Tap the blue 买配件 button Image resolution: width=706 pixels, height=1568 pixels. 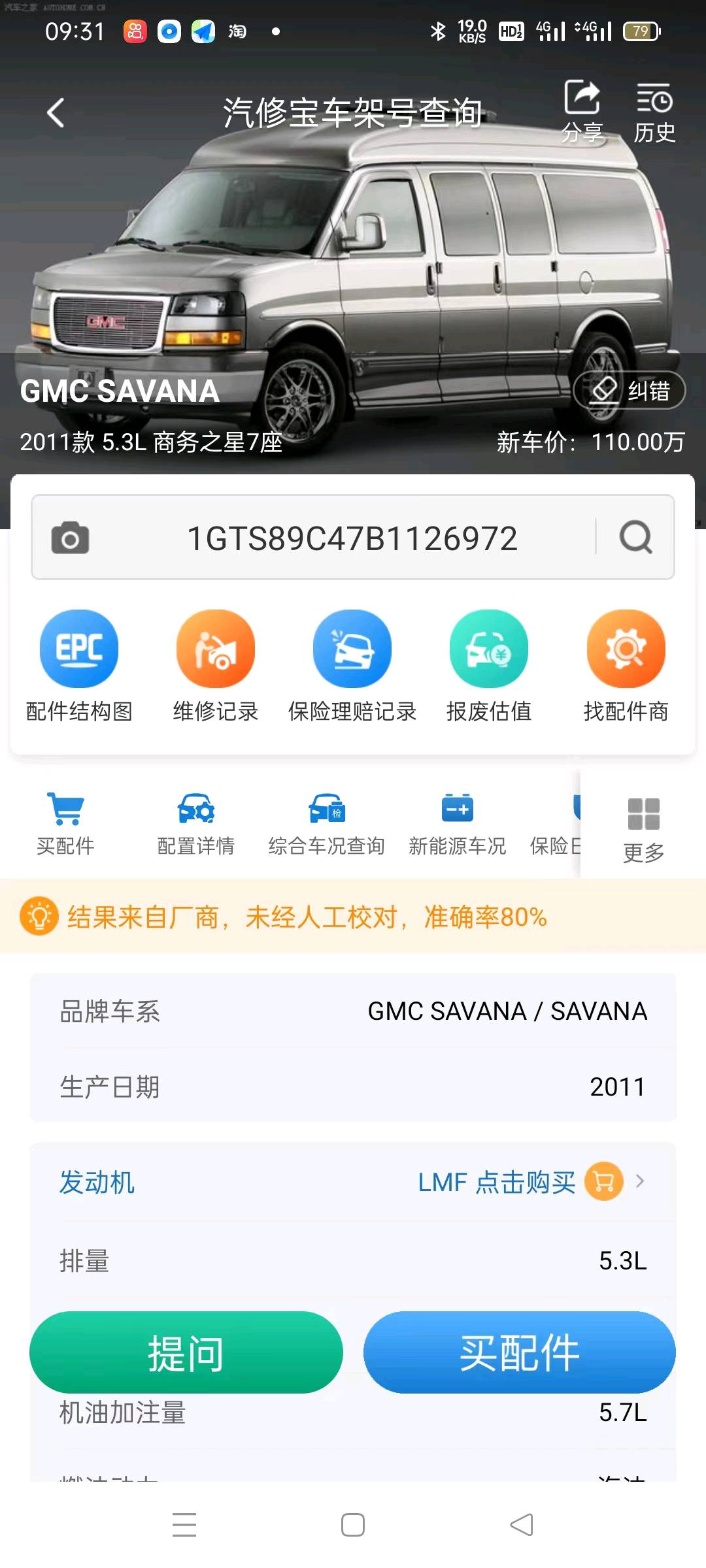point(519,1352)
